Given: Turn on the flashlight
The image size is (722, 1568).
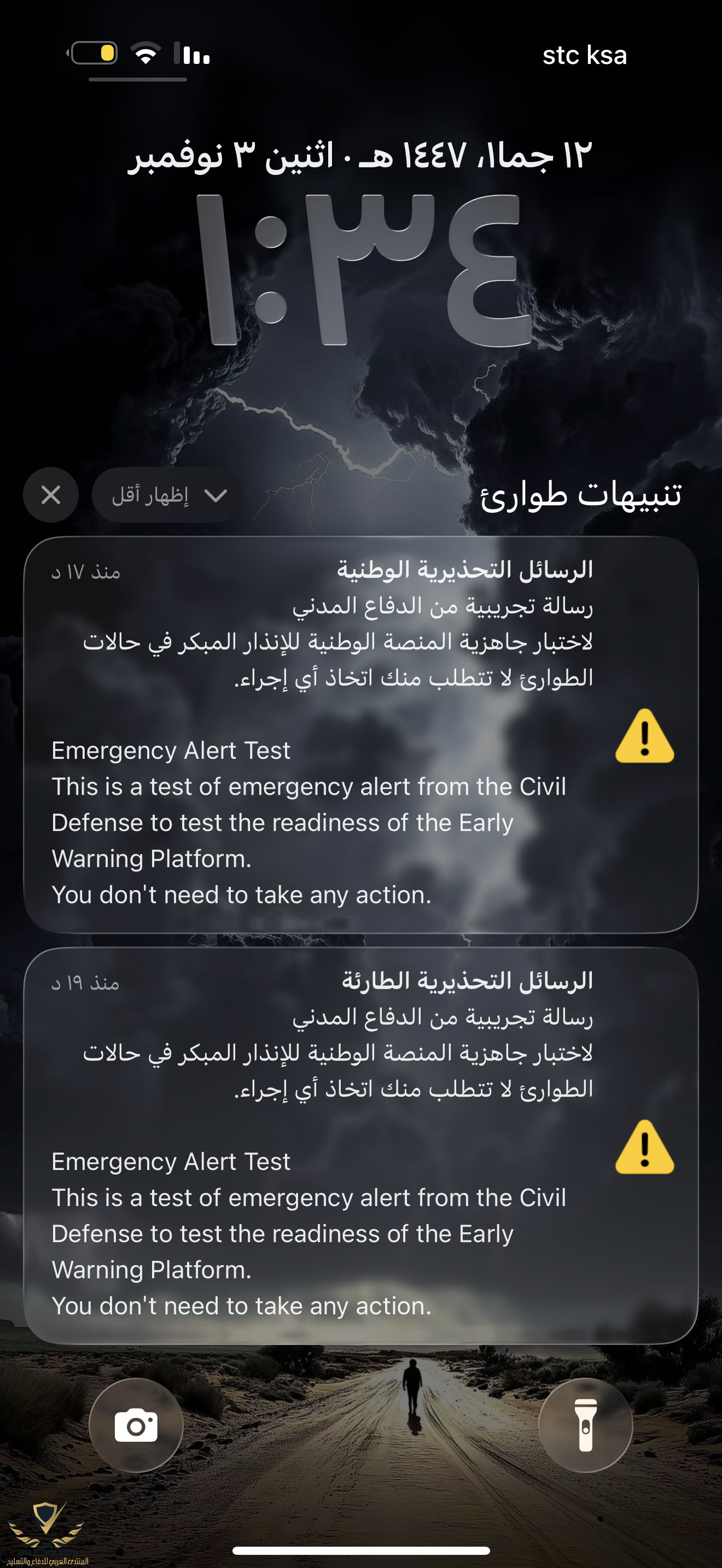Looking at the screenshot, I should (x=585, y=1424).
